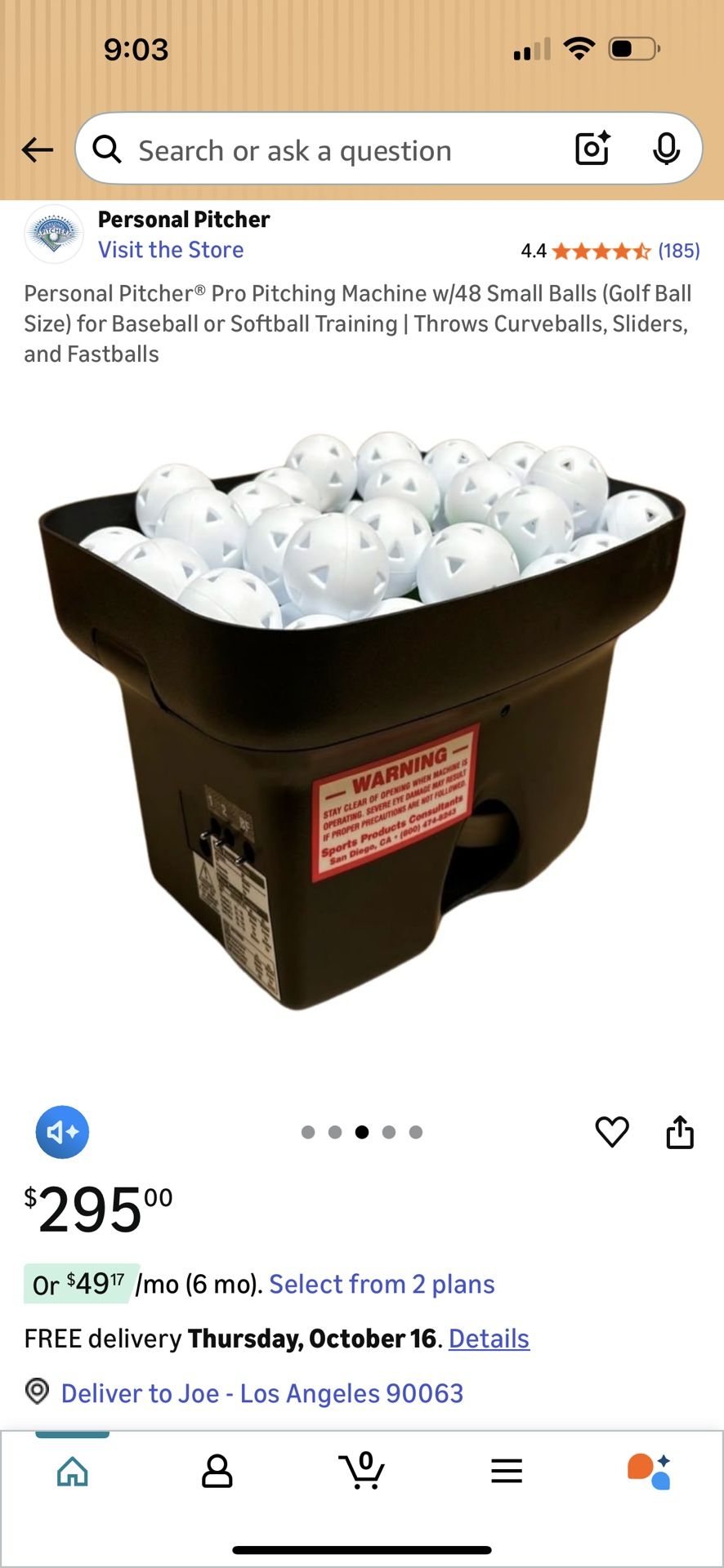Visit the Personal Pitcher store
This screenshot has width=724, height=1568.
click(171, 249)
